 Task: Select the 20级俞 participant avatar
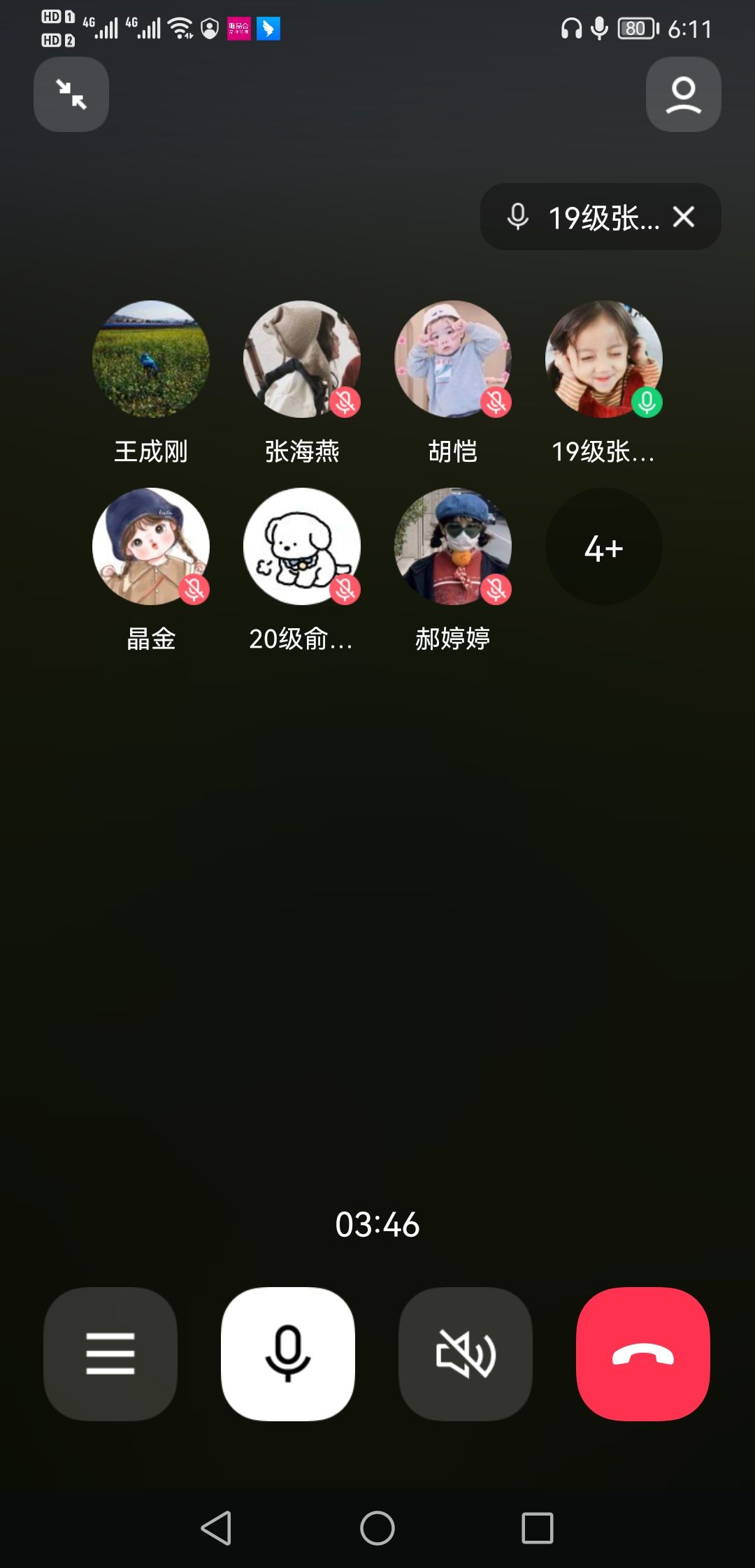302,546
